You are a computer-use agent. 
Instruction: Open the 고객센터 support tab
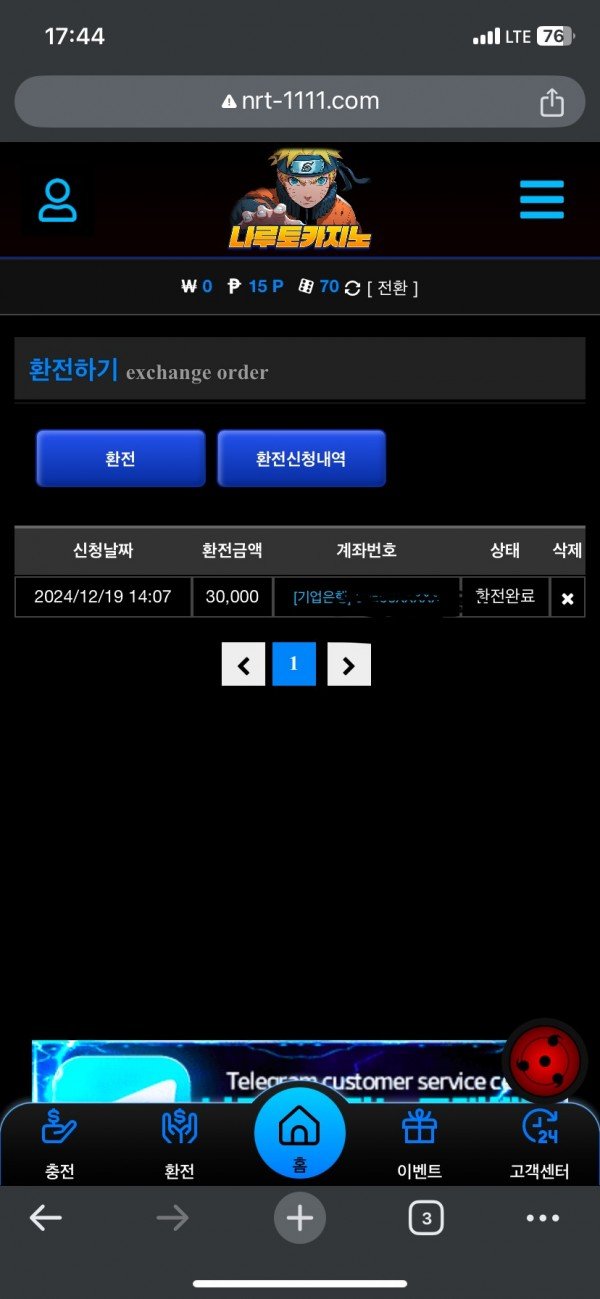(539, 1145)
